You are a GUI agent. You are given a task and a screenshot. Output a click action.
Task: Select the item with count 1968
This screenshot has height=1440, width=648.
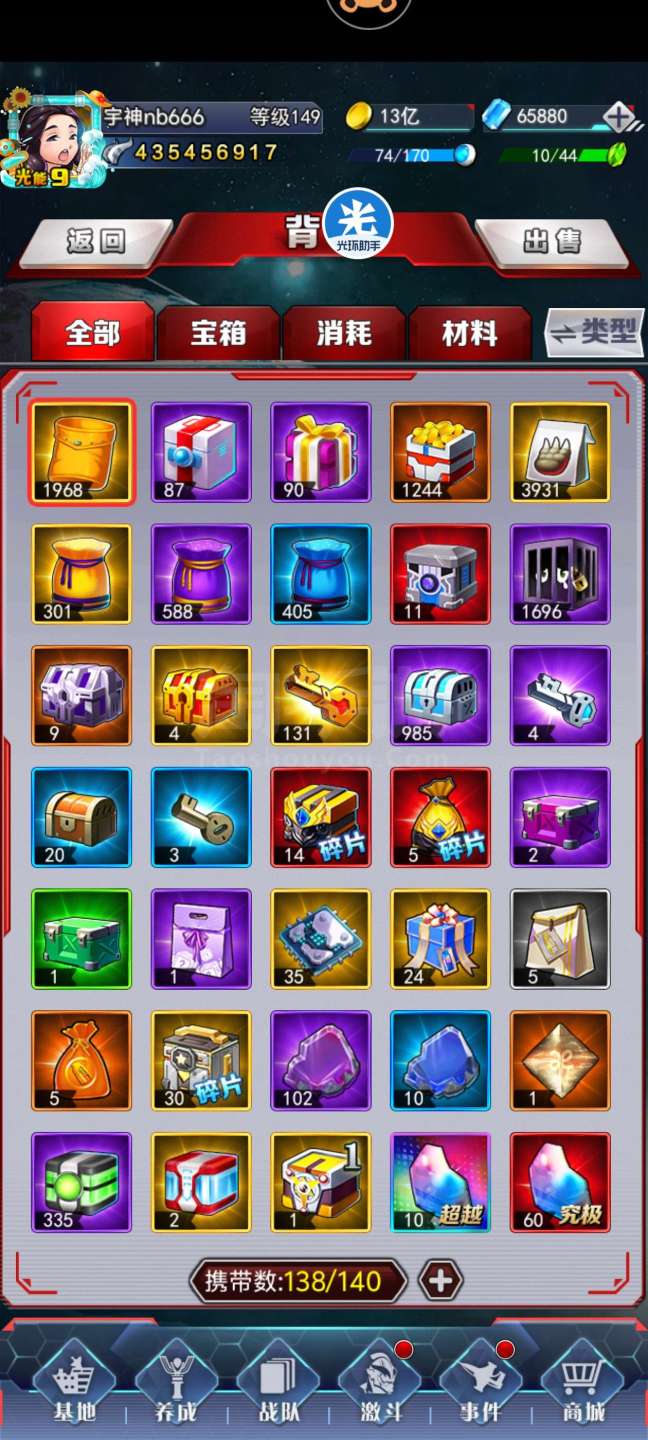tap(81, 452)
